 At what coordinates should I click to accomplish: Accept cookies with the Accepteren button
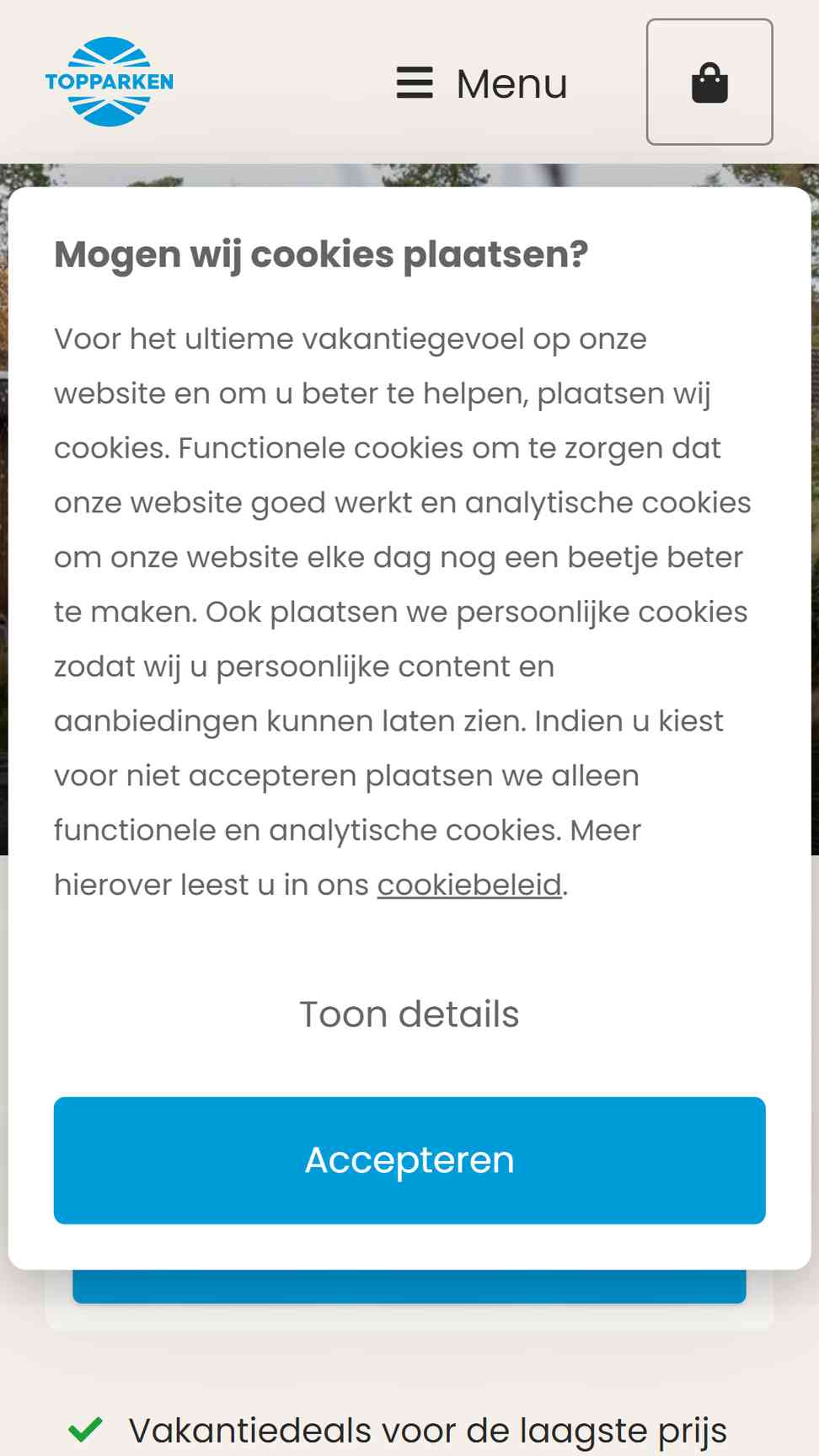tap(409, 1160)
